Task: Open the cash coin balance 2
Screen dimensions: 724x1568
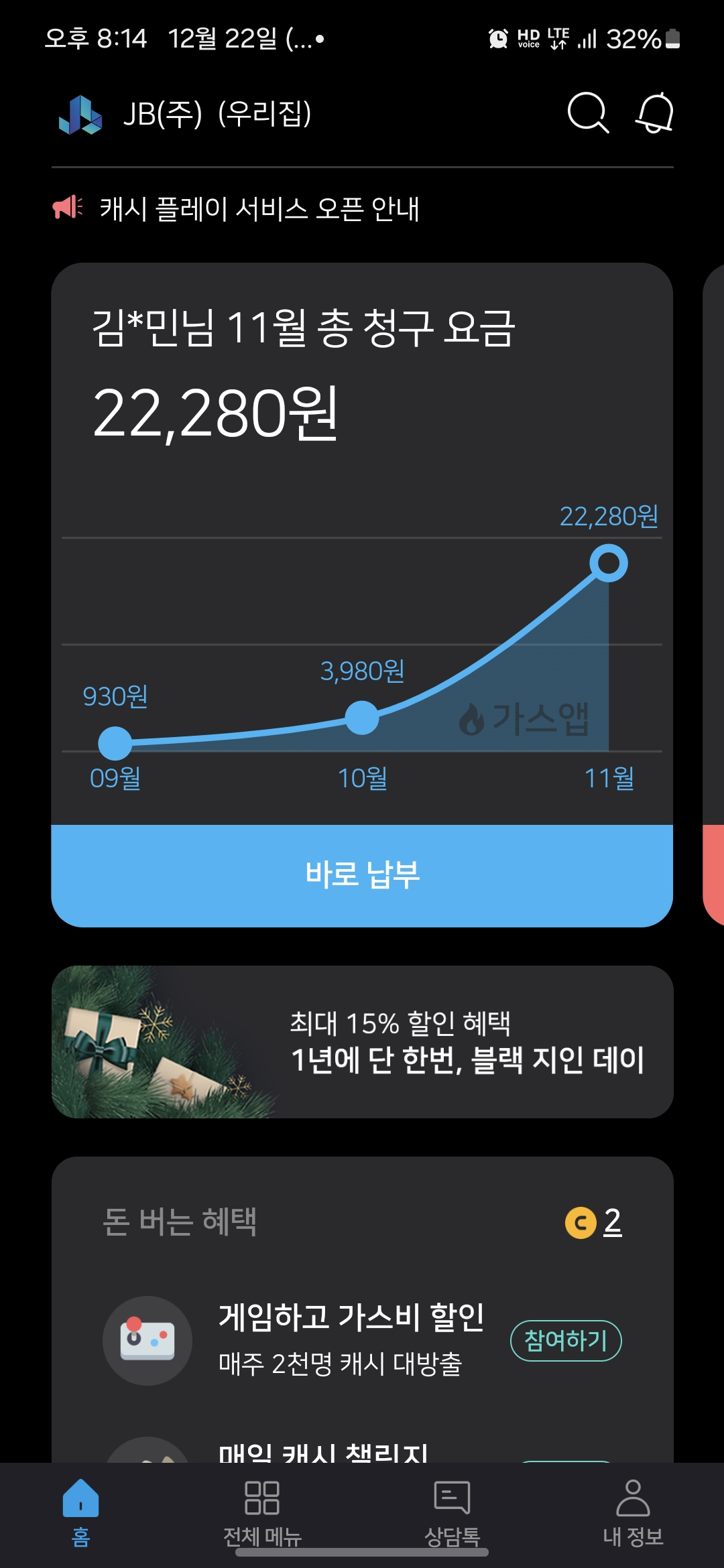Action: click(594, 1222)
